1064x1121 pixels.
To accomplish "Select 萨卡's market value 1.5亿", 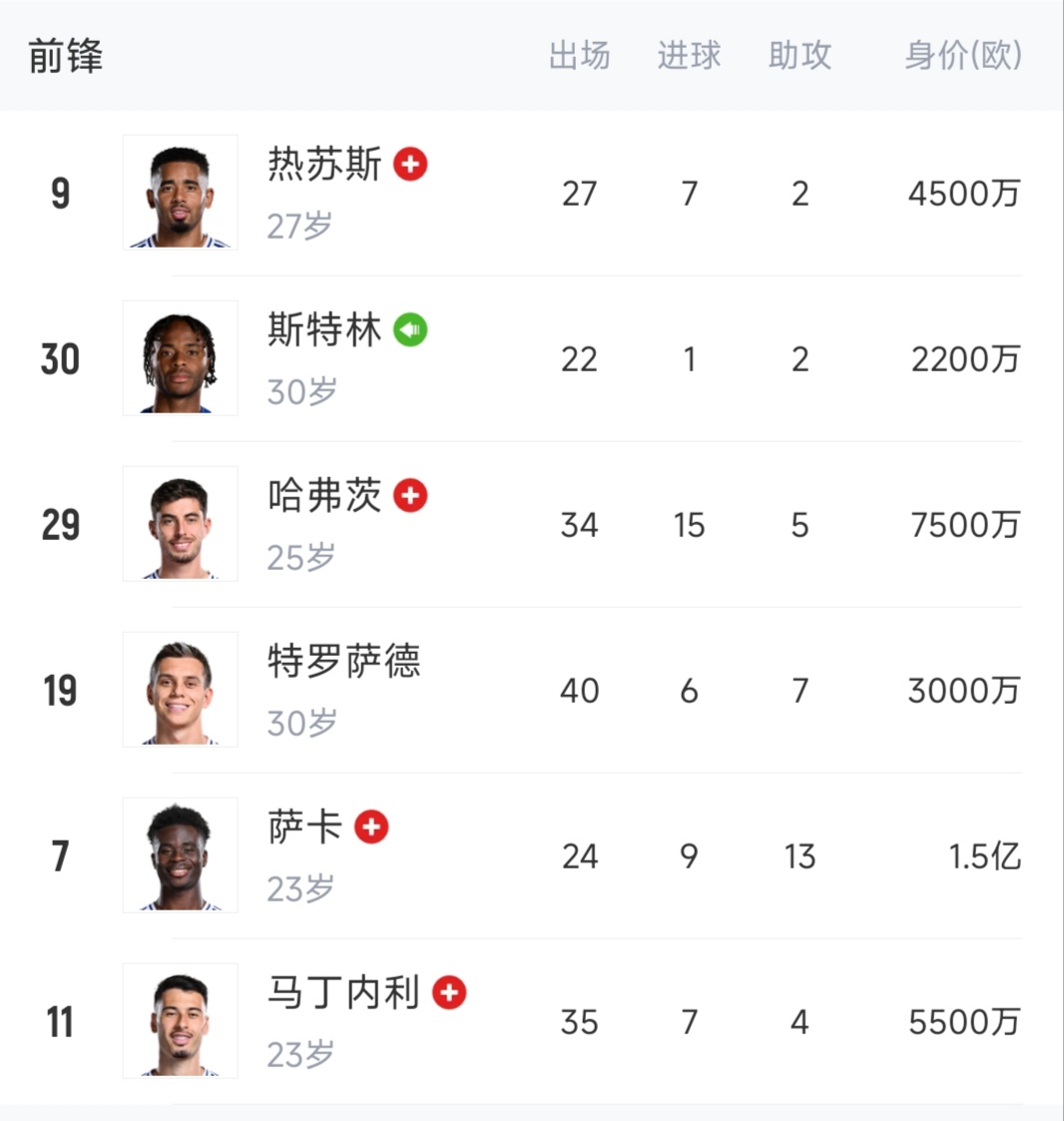I will pyautogui.click(x=984, y=855).
